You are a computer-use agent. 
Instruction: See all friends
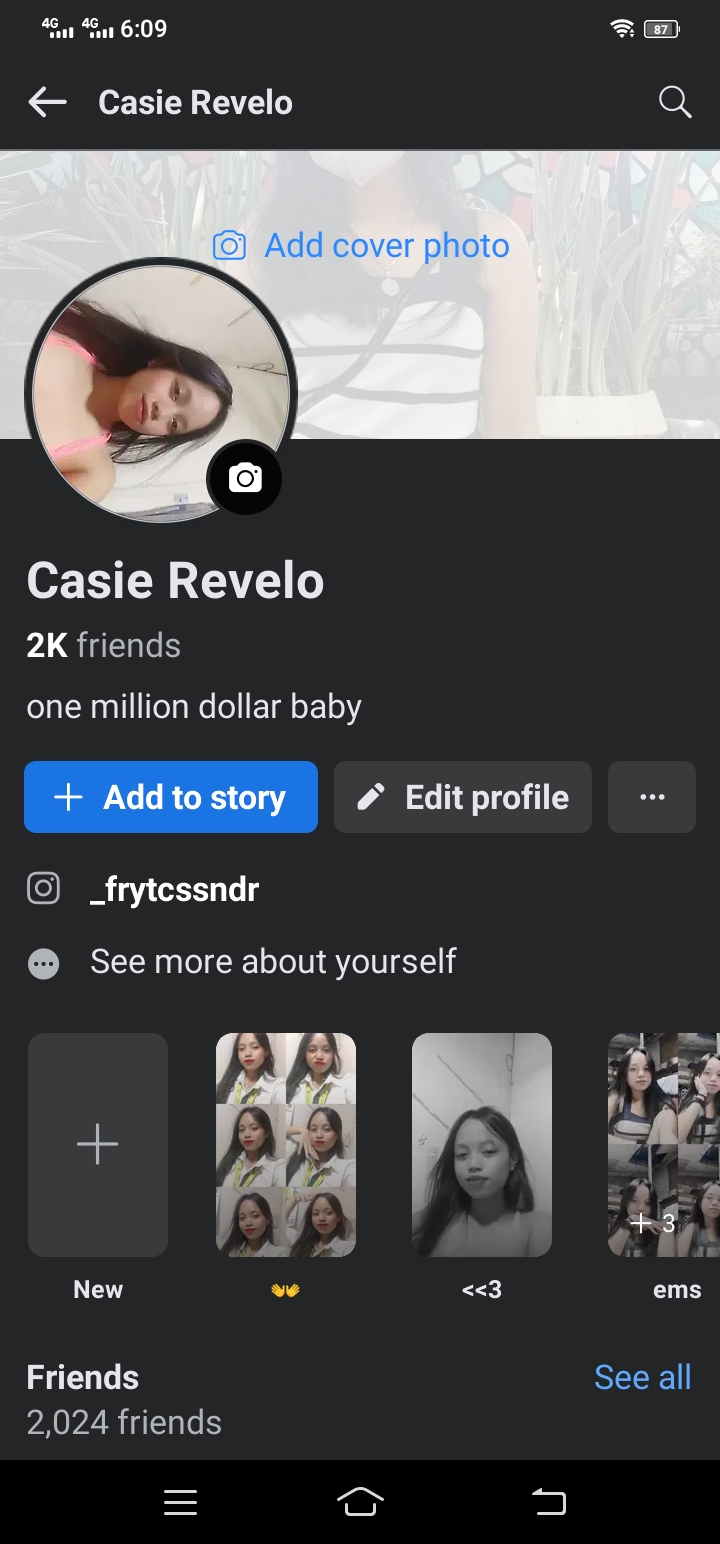tap(643, 1377)
